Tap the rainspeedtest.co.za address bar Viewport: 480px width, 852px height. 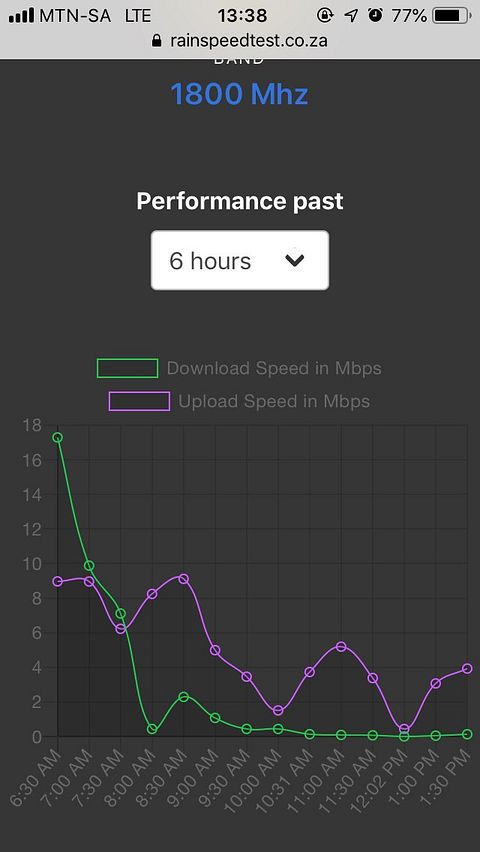240,41
